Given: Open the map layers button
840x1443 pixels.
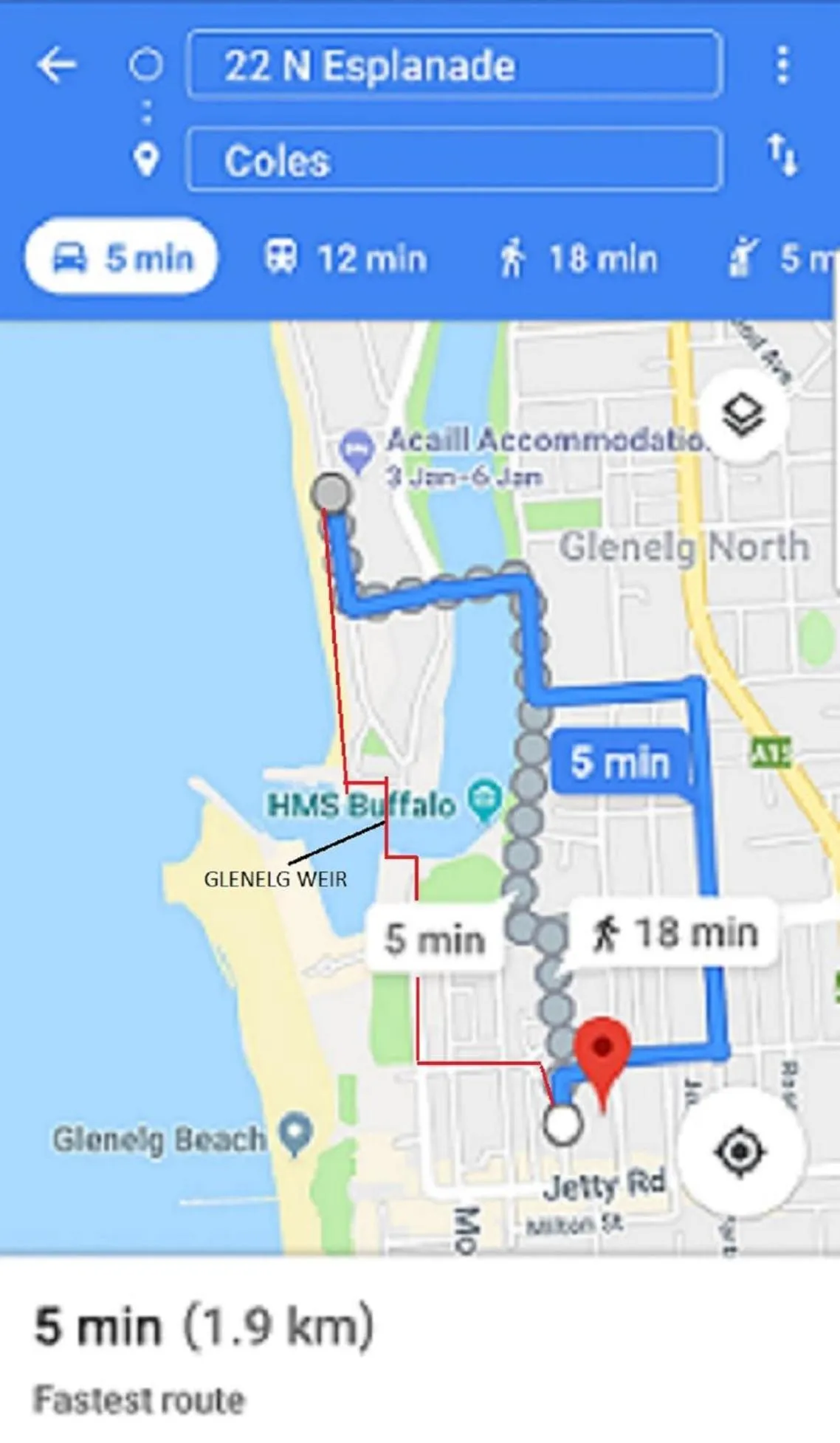Looking at the screenshot, I should (742, 414).
